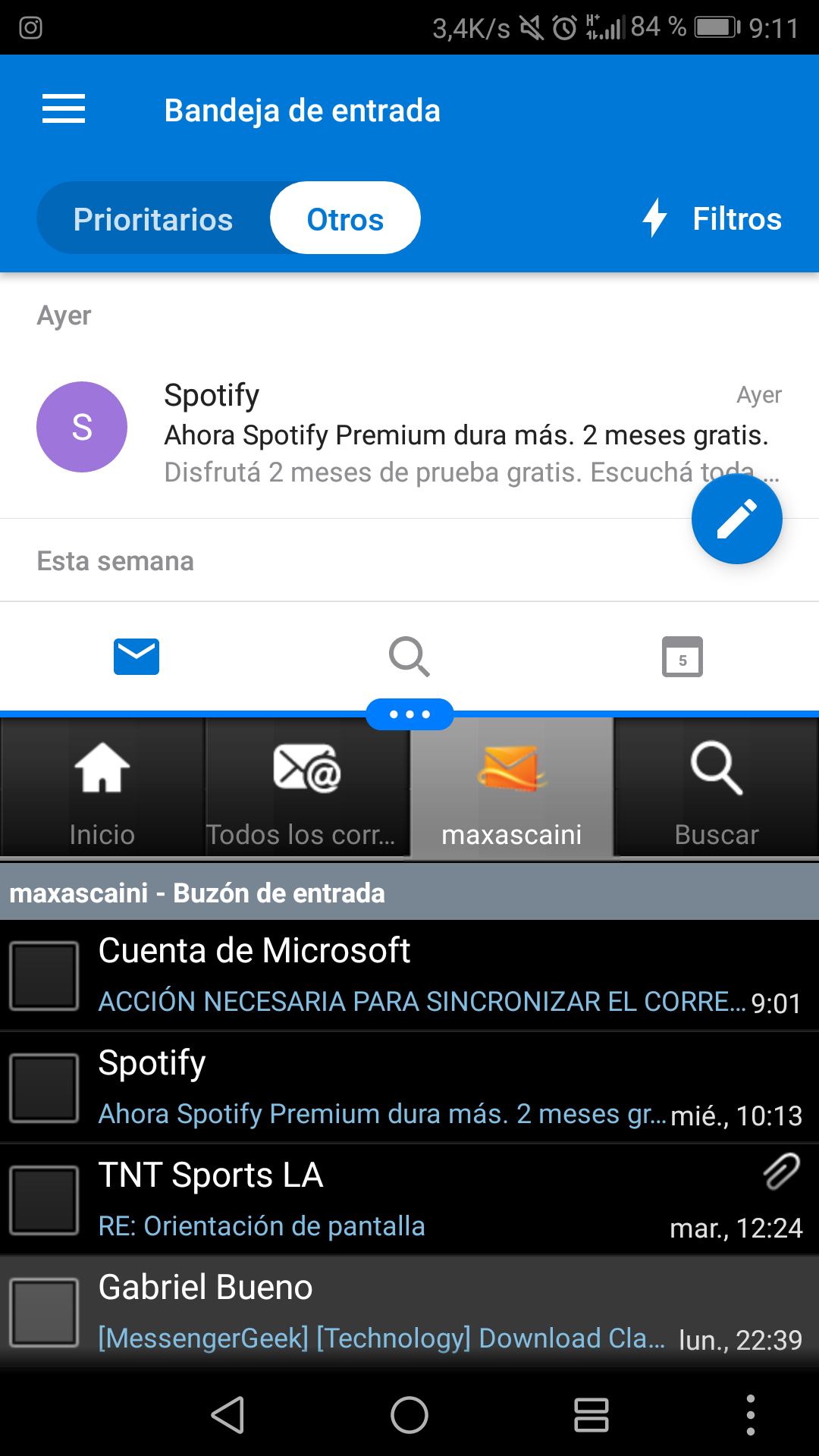Go to the Inicio tab

(x=102, y=789)
